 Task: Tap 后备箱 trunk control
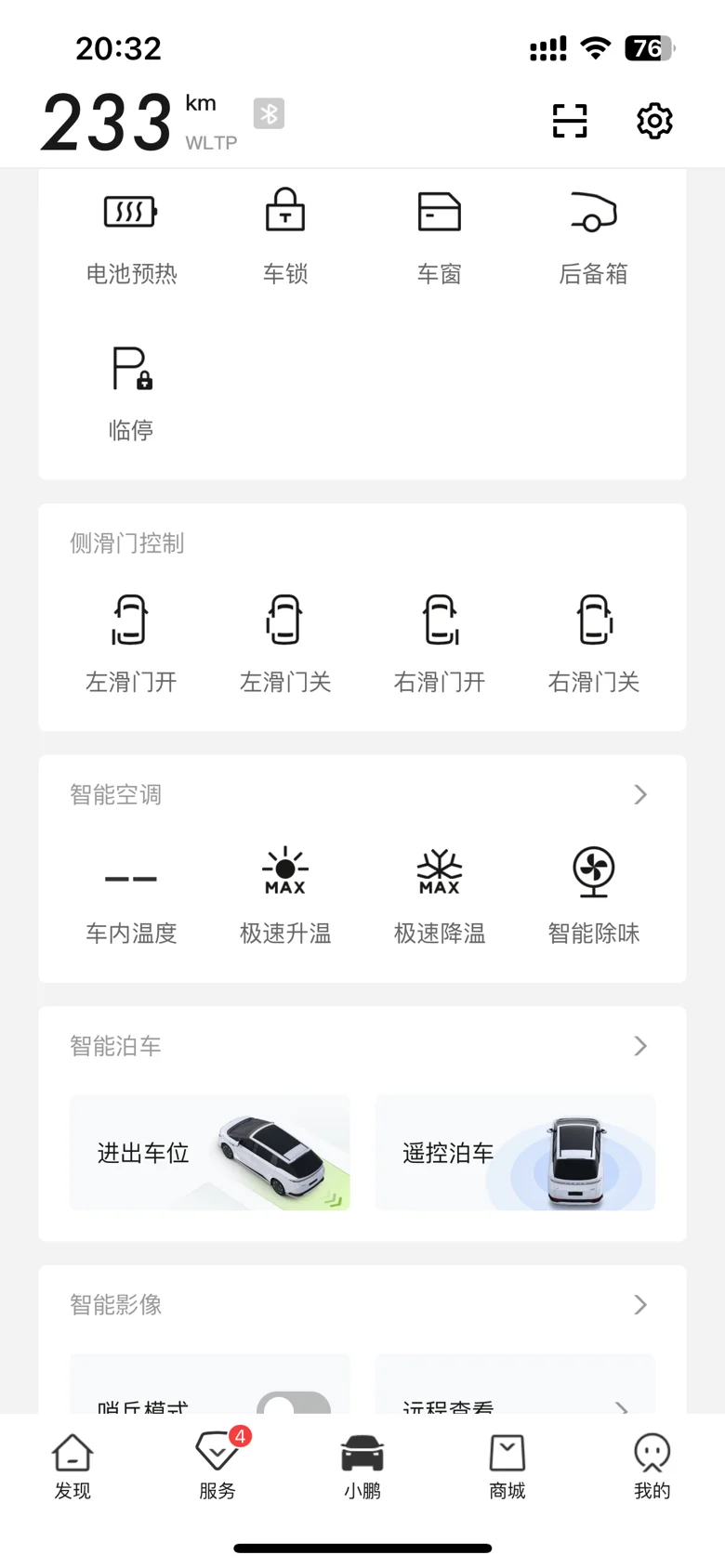(594, 236)
